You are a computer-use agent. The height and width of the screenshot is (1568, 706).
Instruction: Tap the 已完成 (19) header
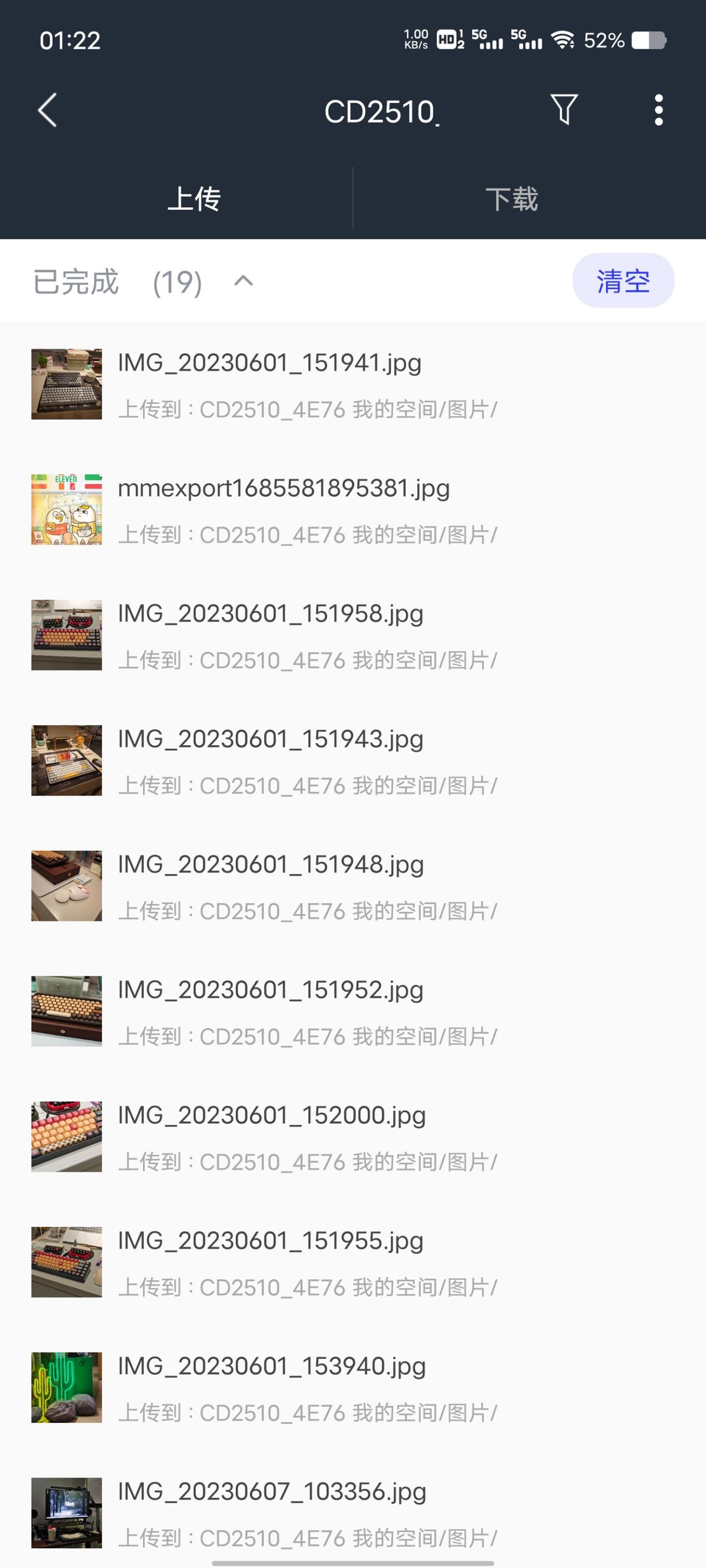point(116,281)
